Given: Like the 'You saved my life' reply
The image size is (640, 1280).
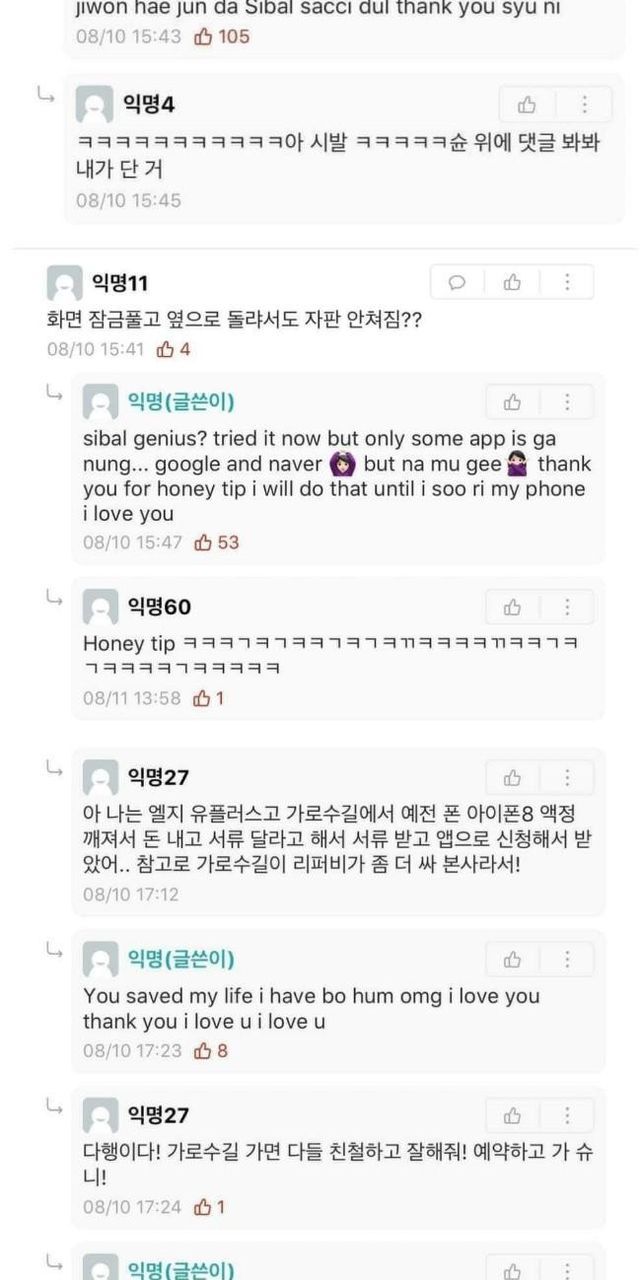Looking at the screenshot, I should point(513,959).
